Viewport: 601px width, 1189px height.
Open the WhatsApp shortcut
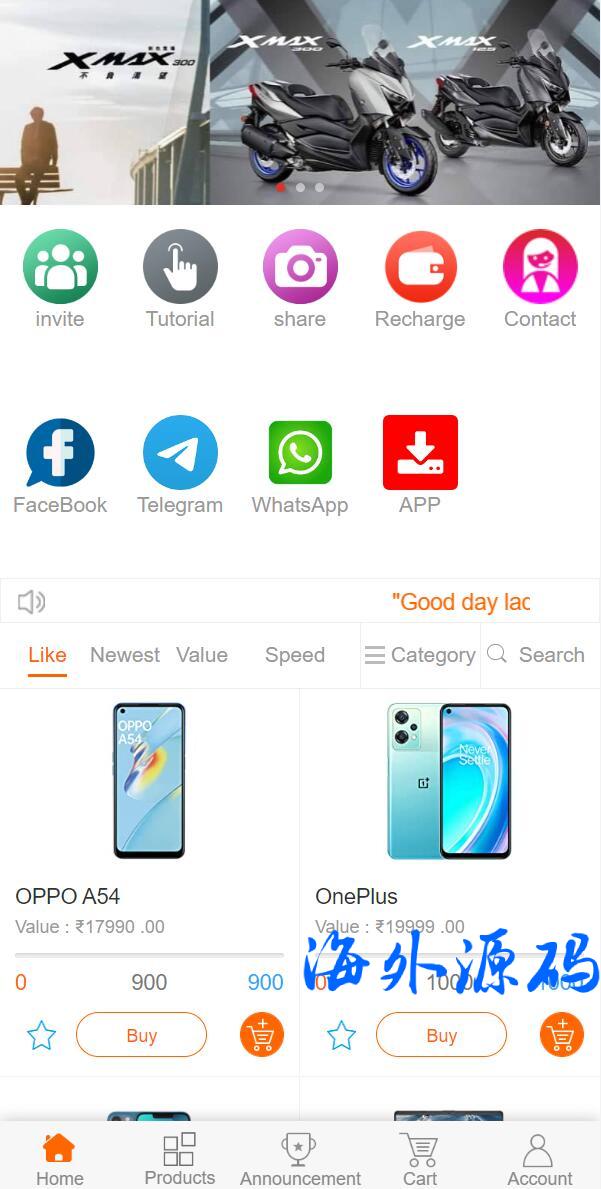300,453
